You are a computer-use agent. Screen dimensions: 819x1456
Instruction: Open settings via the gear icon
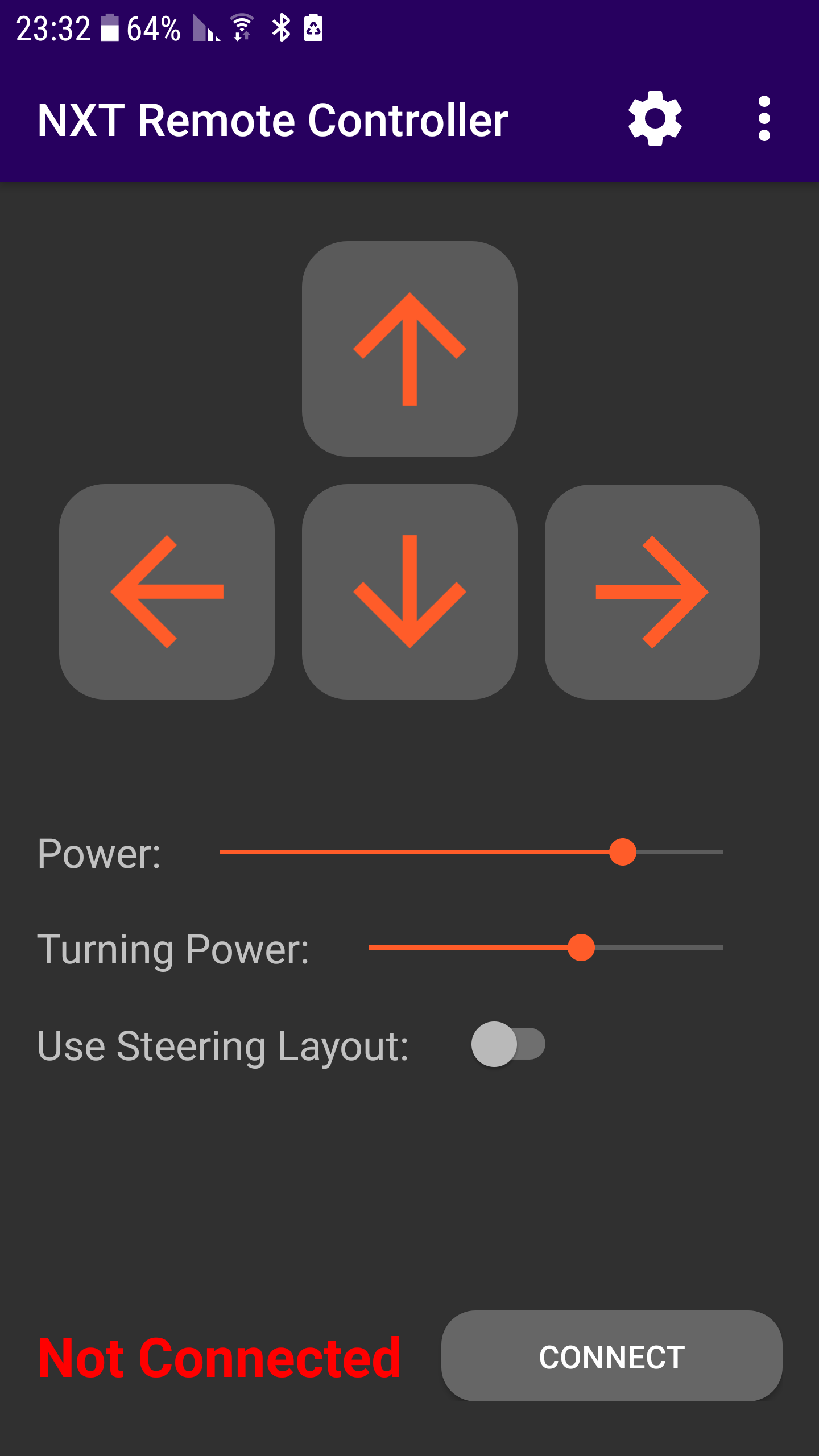click(x=655, y=119)
